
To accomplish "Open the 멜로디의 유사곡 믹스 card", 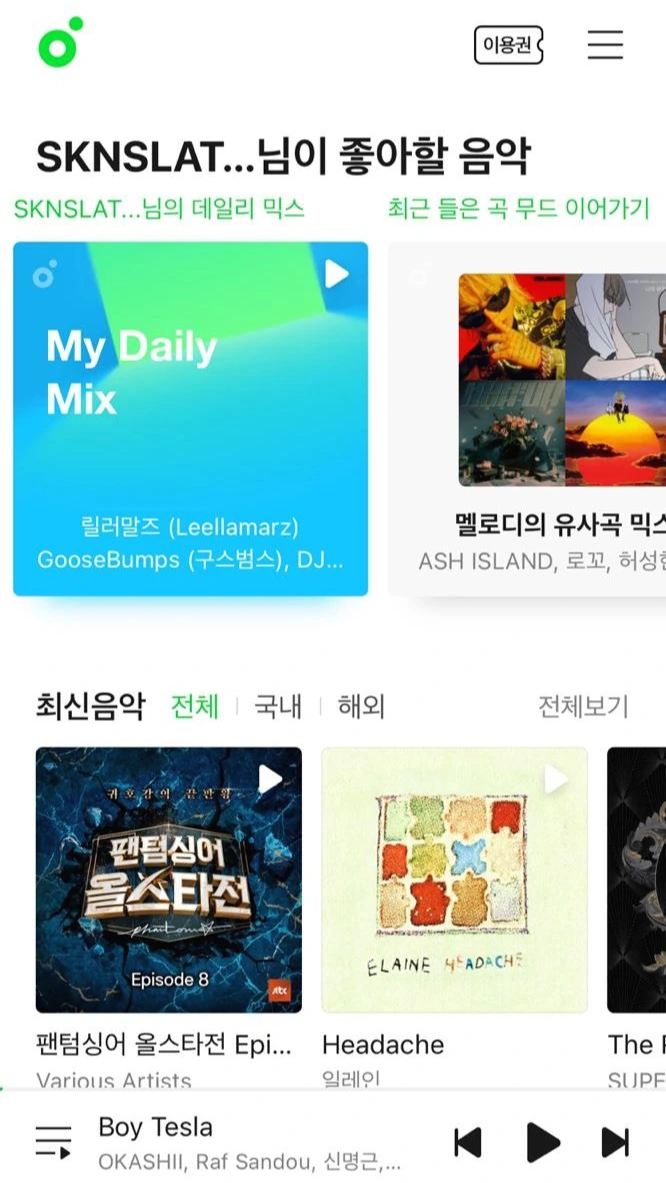I will click(x=527, y=419).
